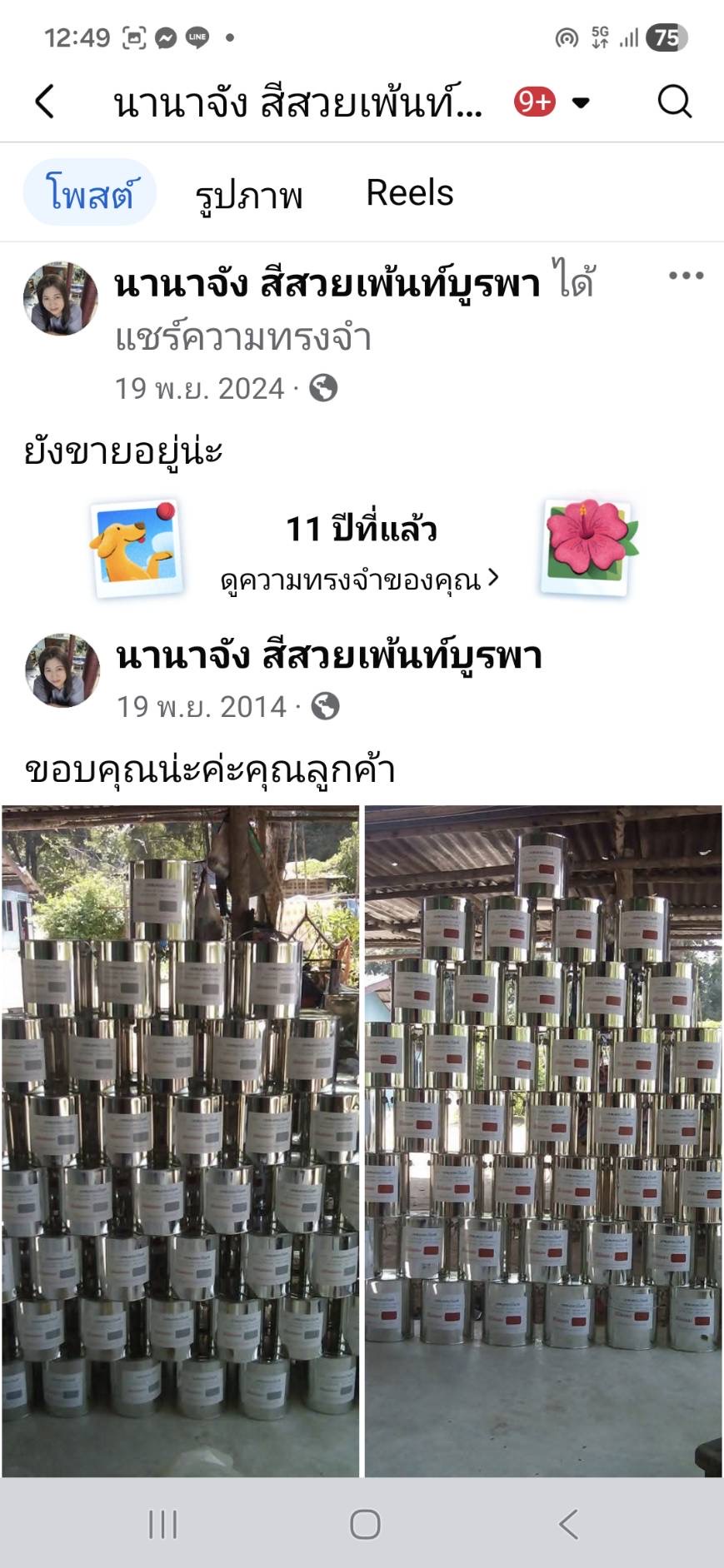Open the search magnifier icon
The image size is (724, 1568).
pyautogui.click(x=674, y=102)
